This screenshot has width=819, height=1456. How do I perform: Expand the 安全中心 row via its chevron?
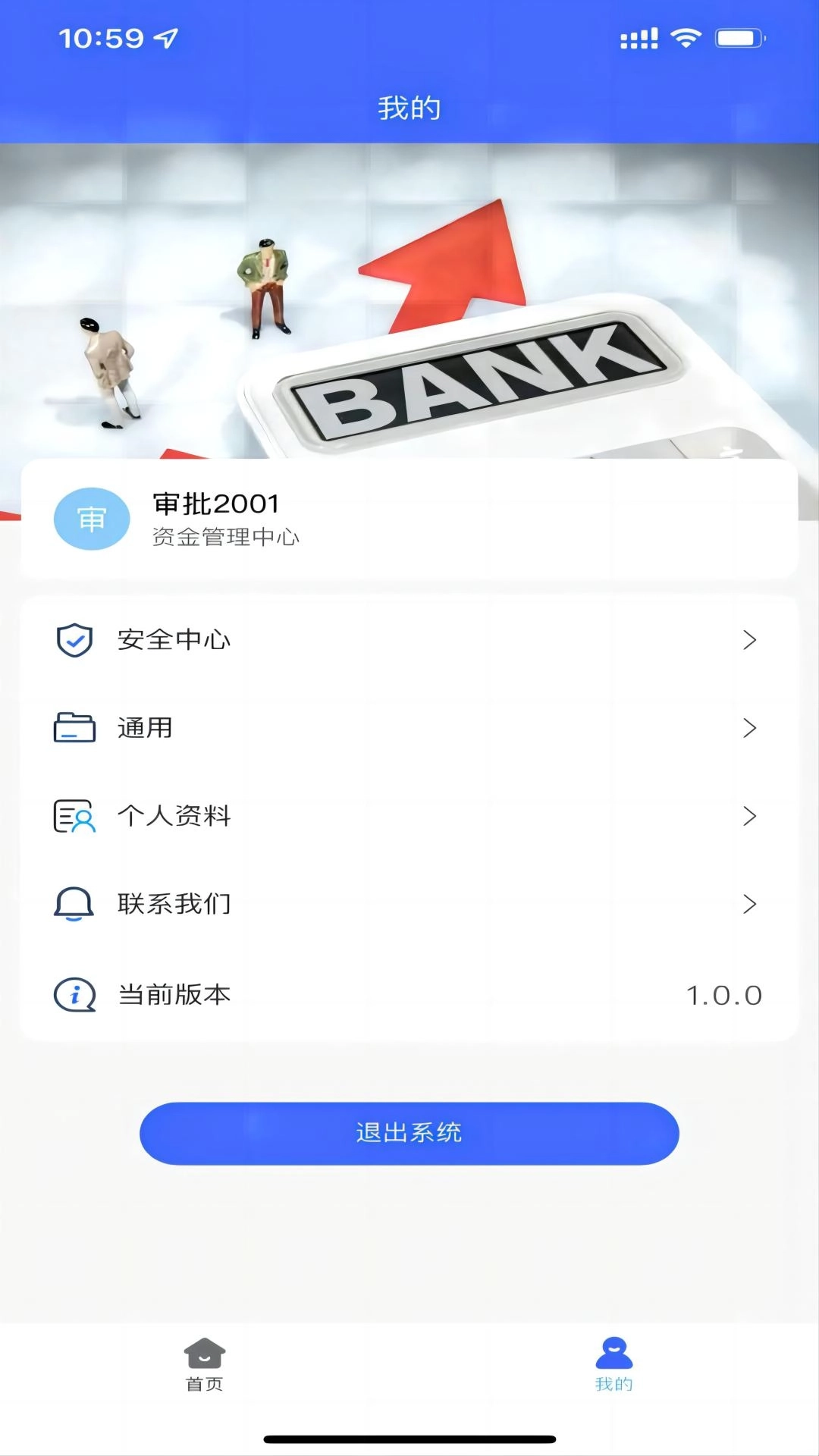[x=751, y=639]
